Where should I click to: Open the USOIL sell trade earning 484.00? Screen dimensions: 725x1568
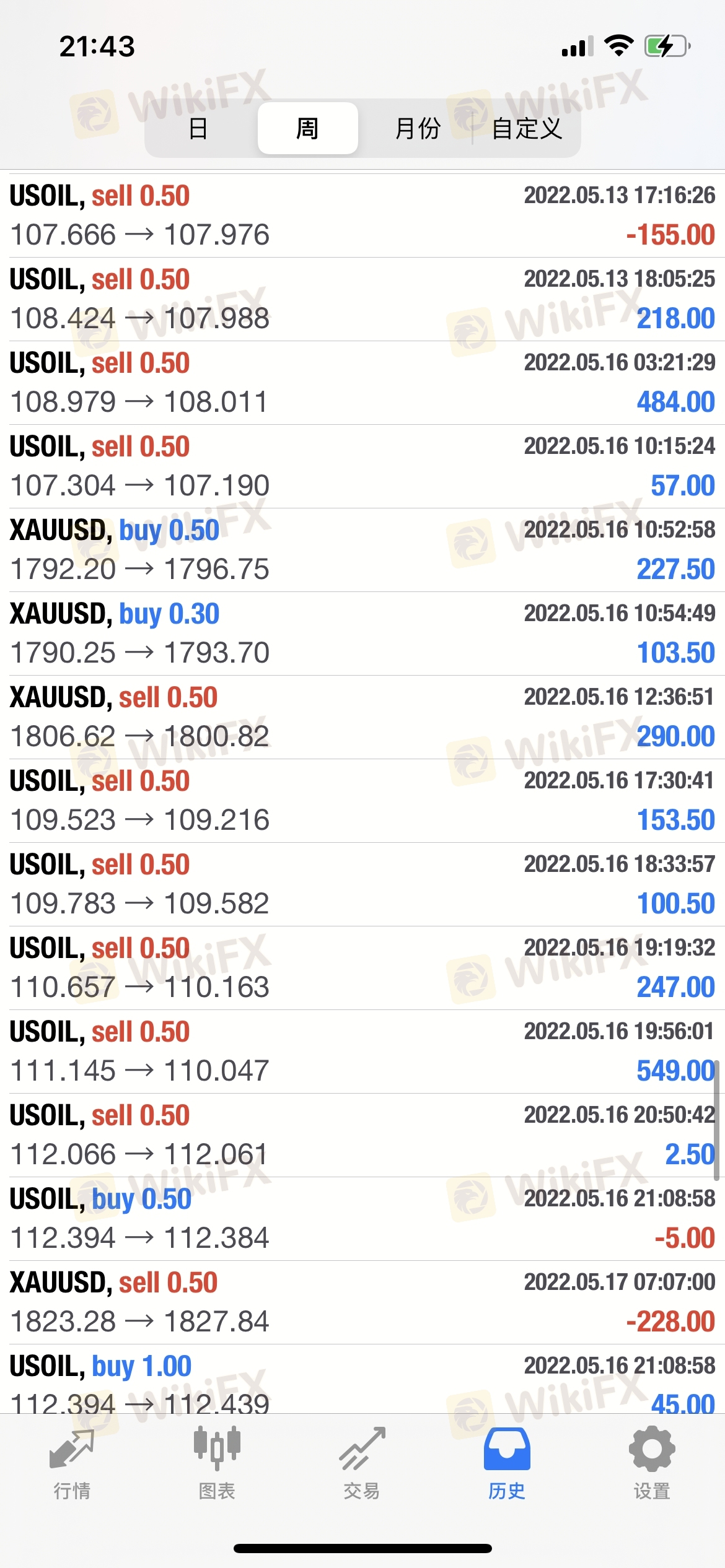coord(362,383)
